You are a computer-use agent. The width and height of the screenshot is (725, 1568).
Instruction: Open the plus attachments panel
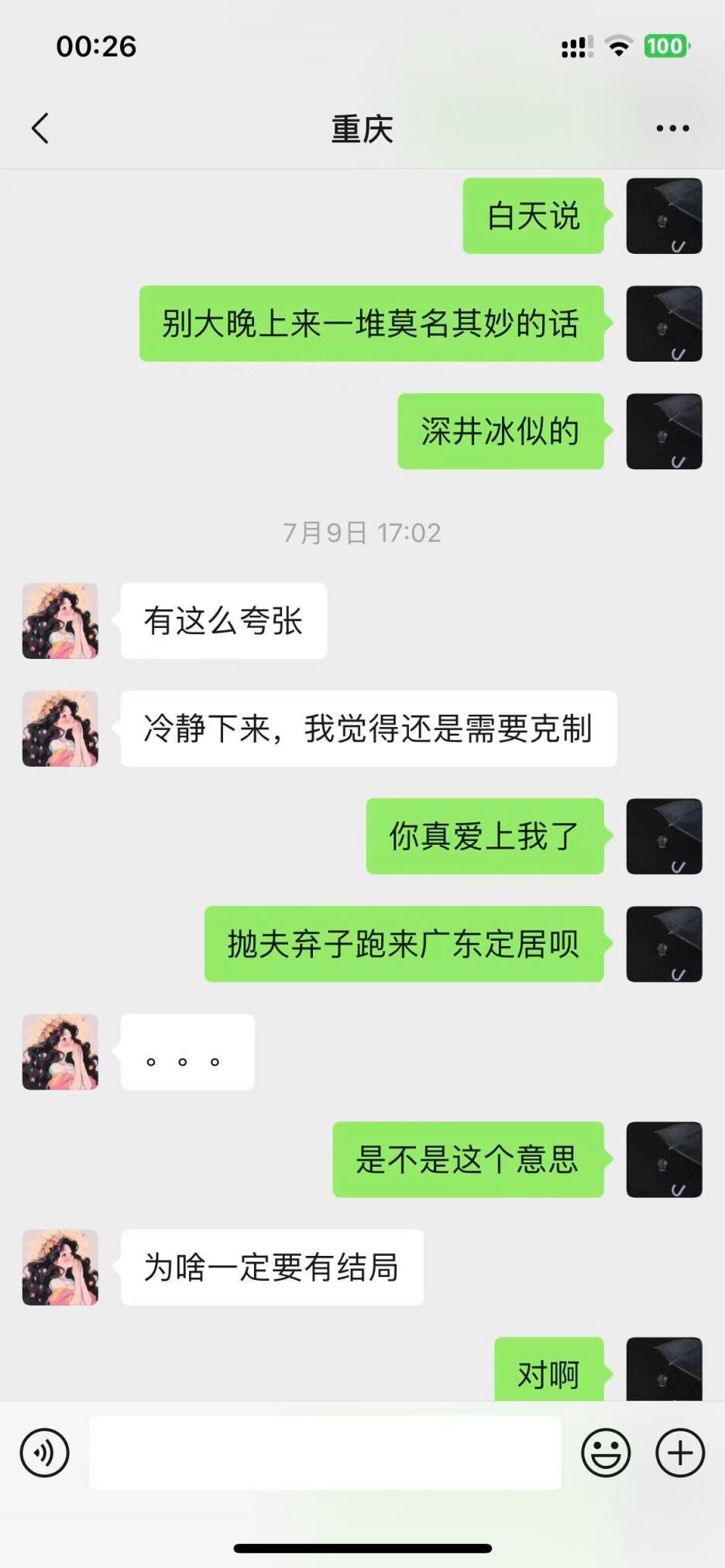click(680, 1453)
